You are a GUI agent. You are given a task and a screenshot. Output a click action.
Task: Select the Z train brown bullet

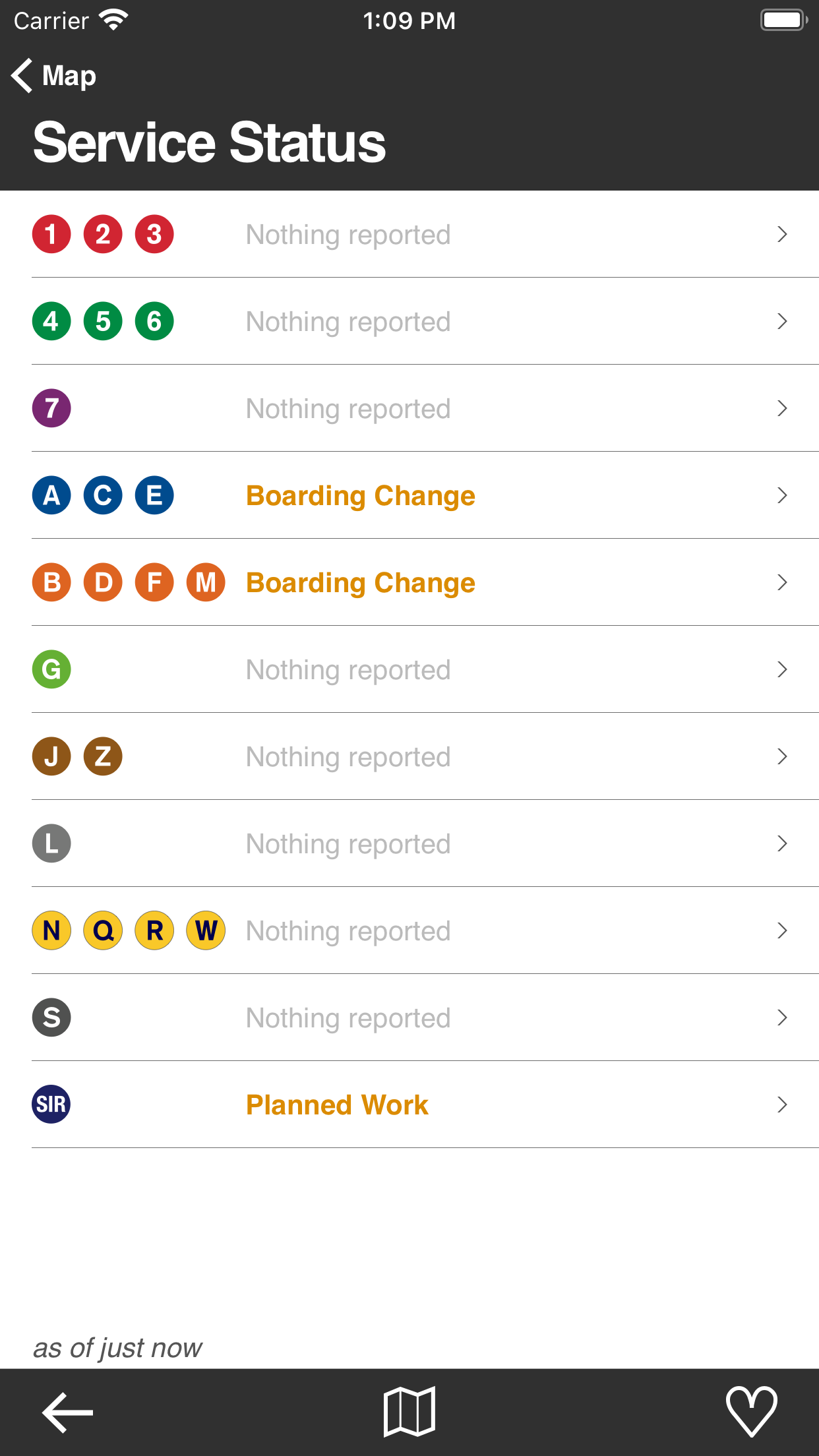click(x=103, y=756)
